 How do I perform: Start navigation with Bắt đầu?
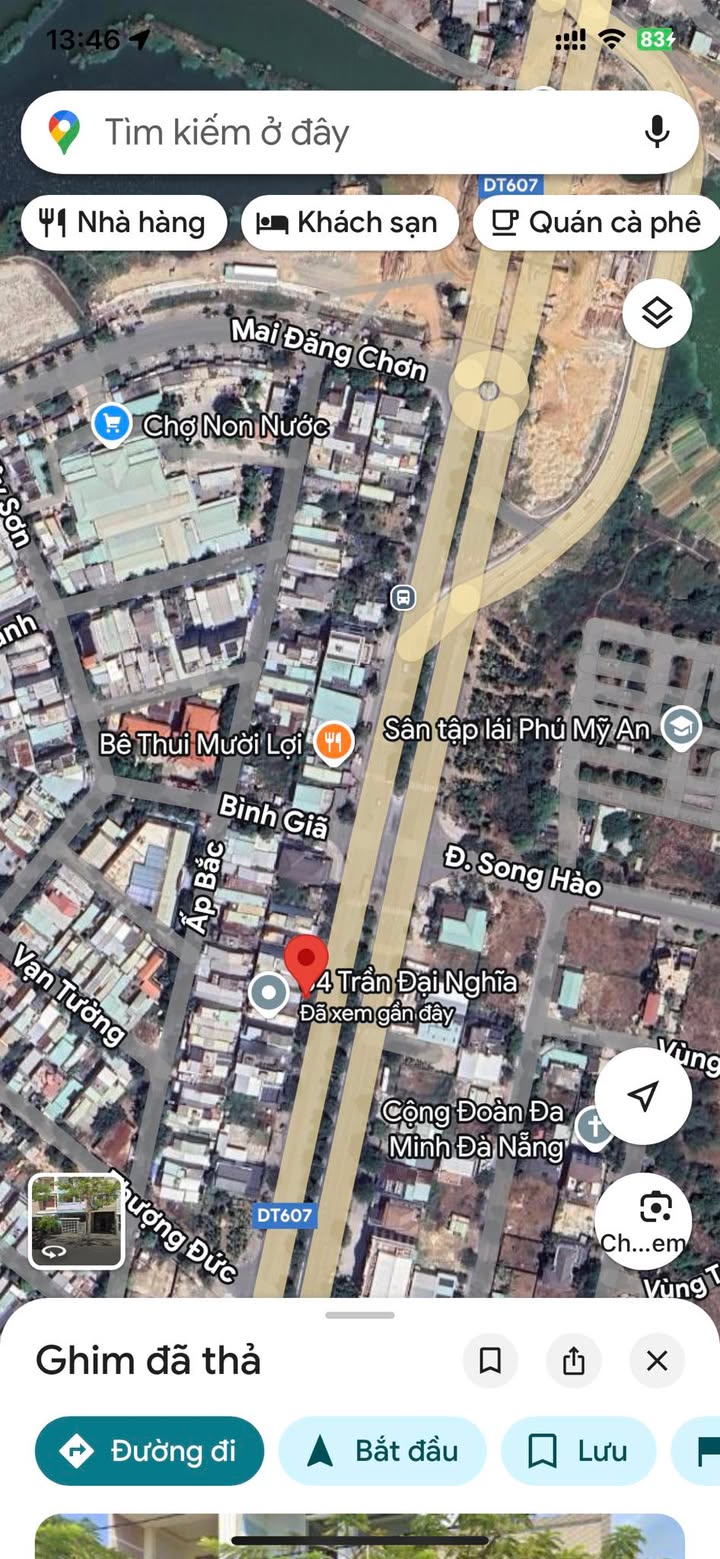pyautogui.click(x=382, y=1450)
